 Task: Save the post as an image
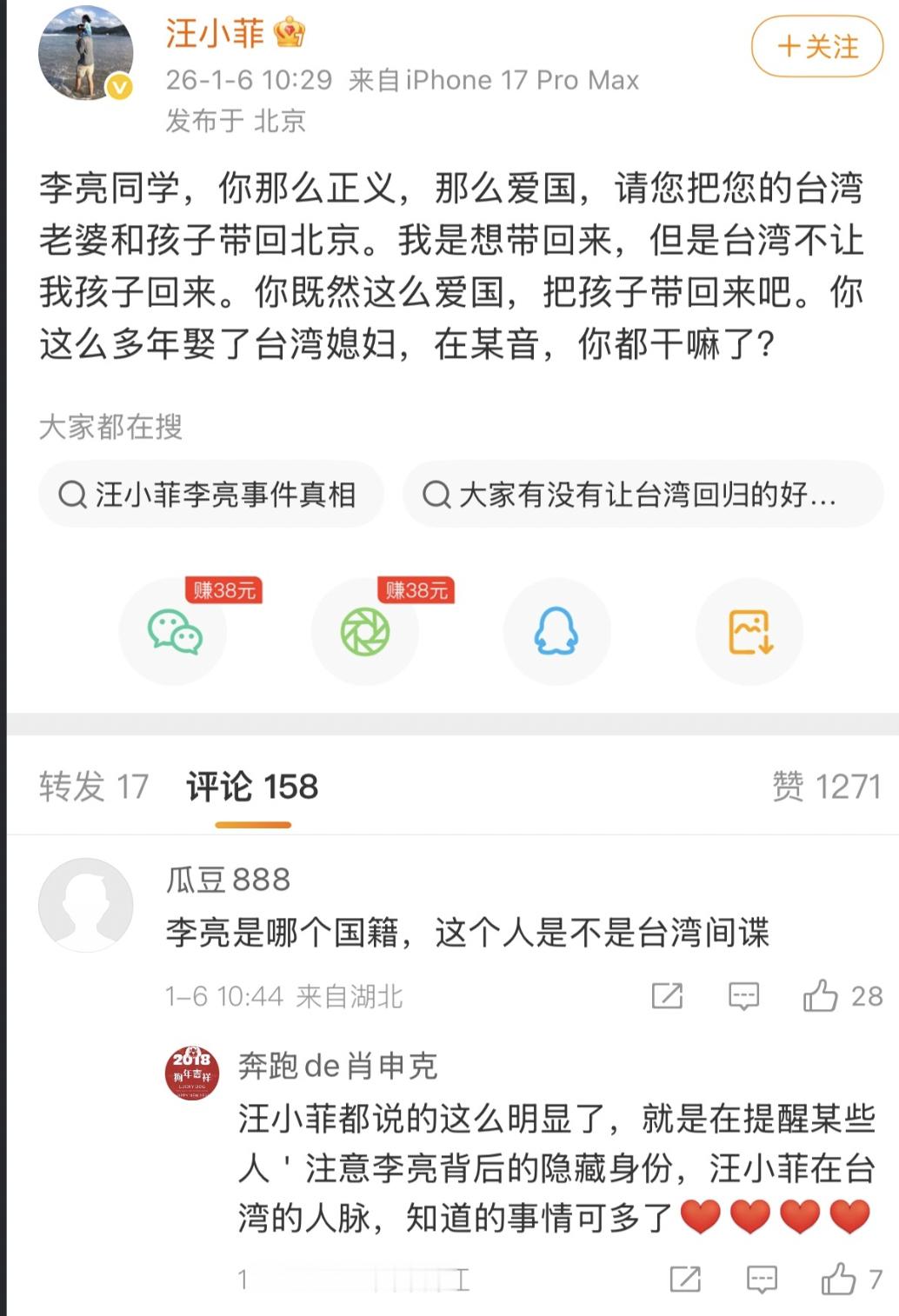coord(749,632)
